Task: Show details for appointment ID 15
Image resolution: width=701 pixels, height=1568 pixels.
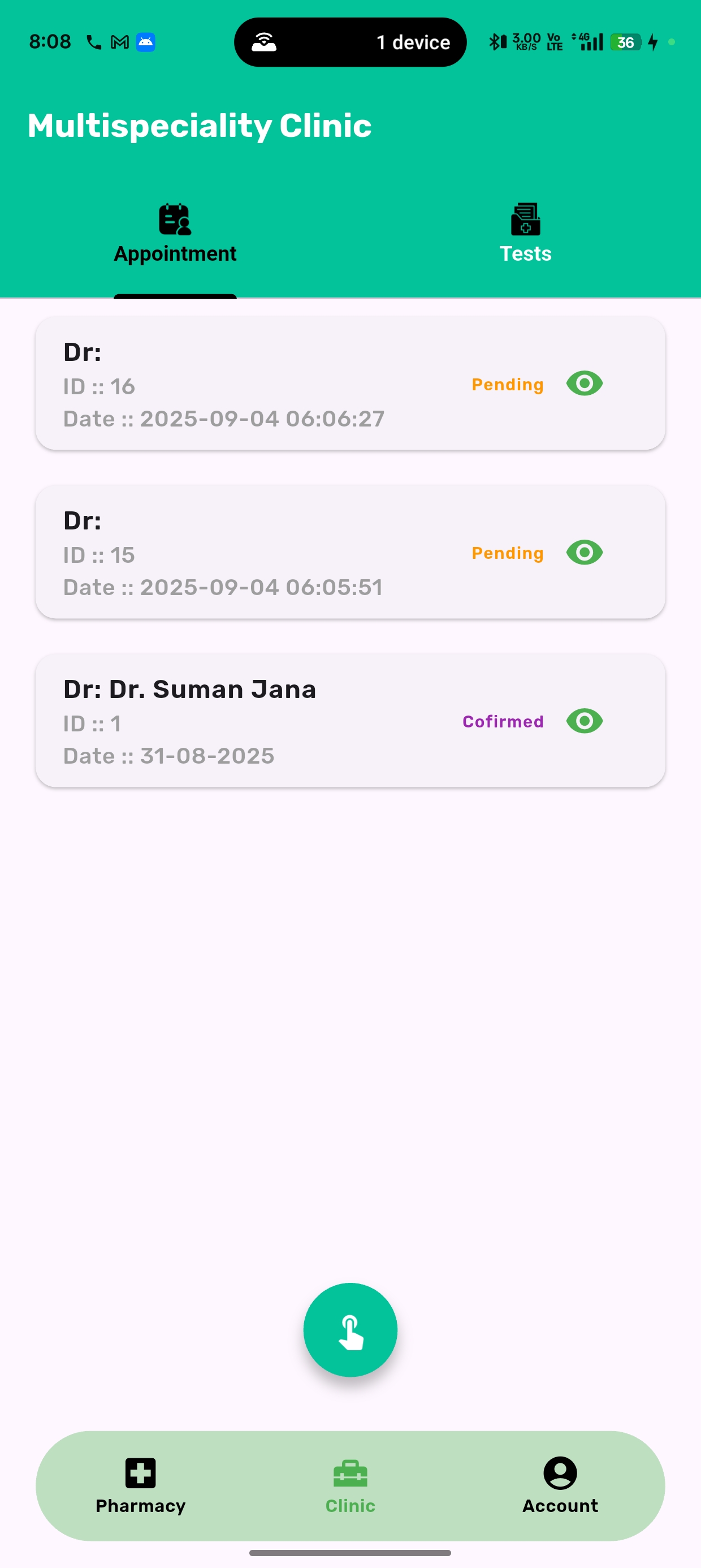Action: pyautogui.click(x=583, y=552)
